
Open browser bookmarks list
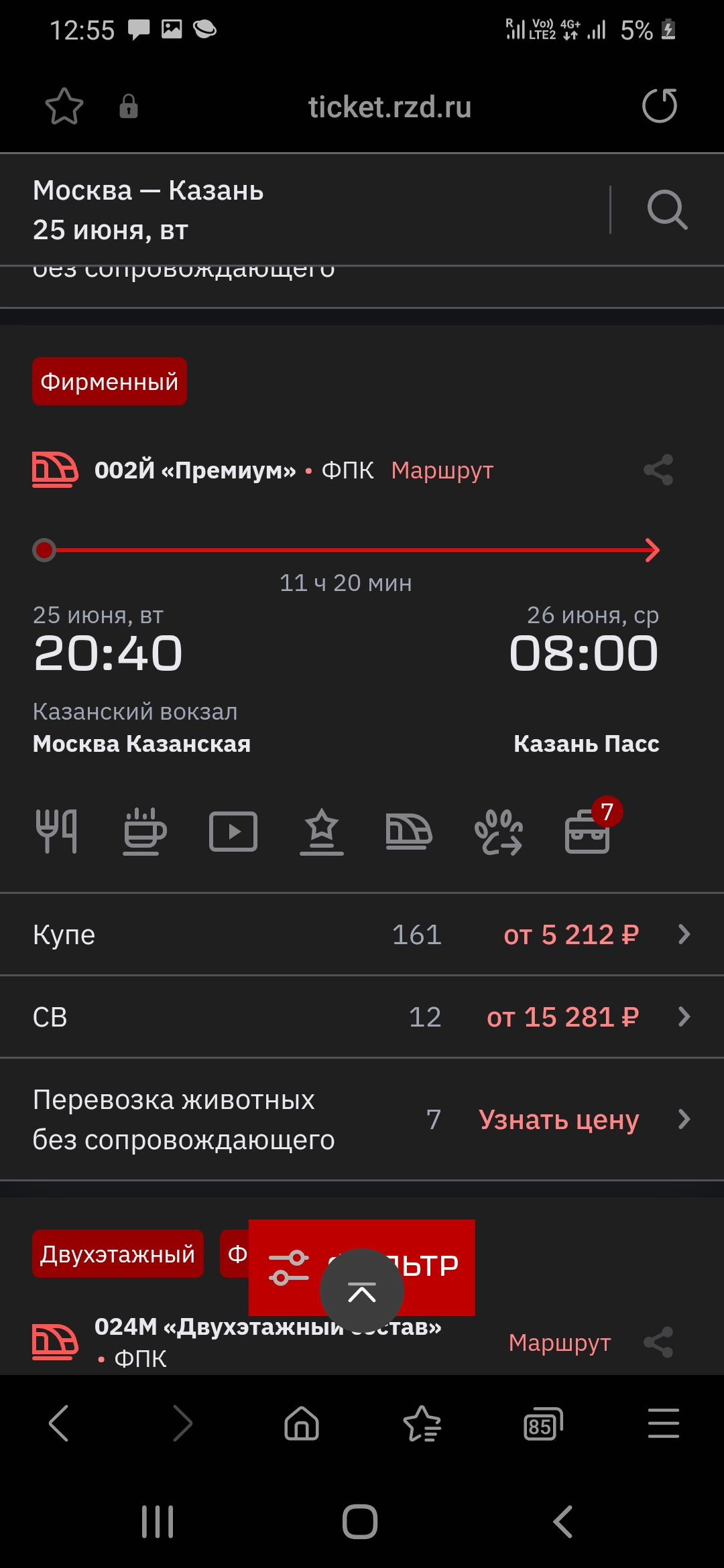[422, 1423]
